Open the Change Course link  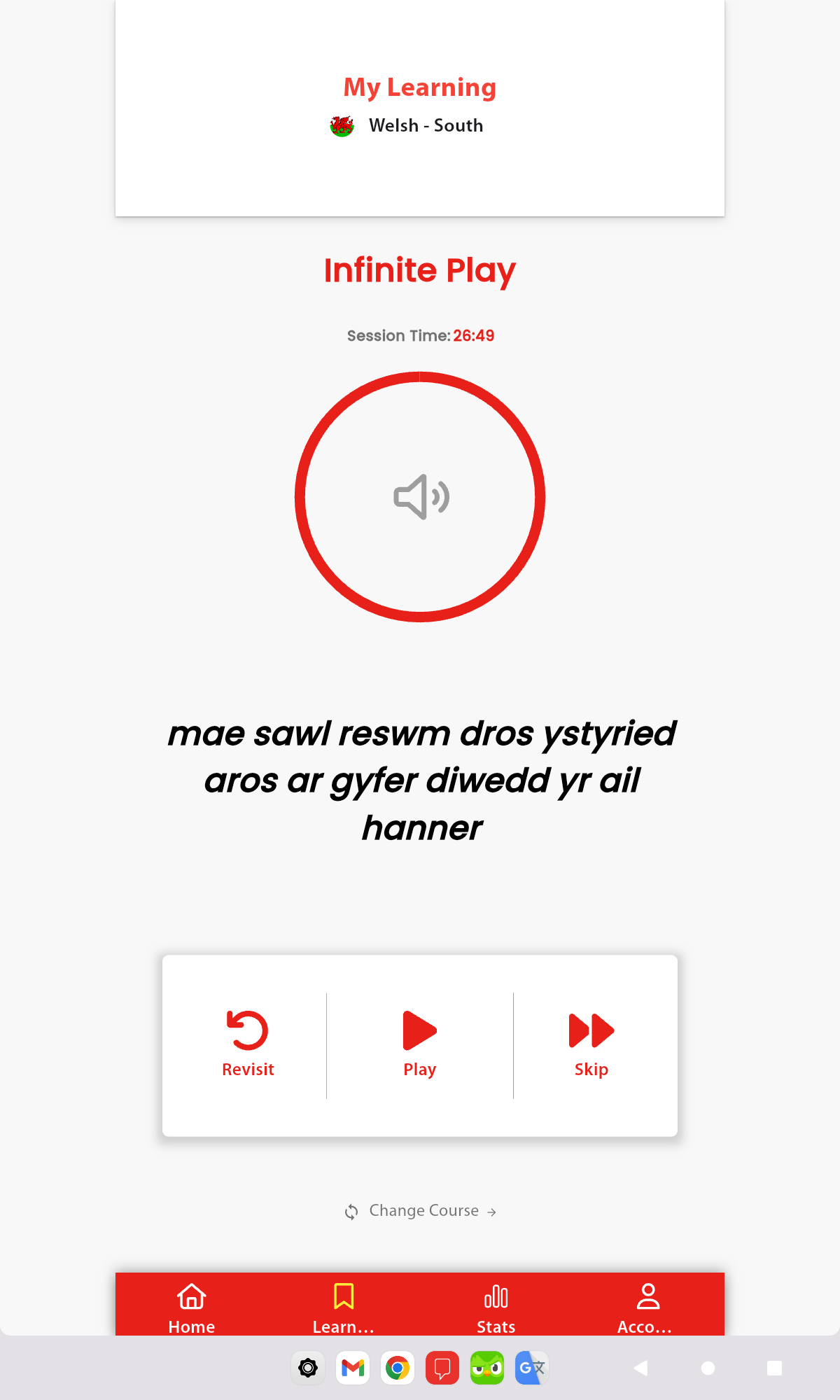421,1211
